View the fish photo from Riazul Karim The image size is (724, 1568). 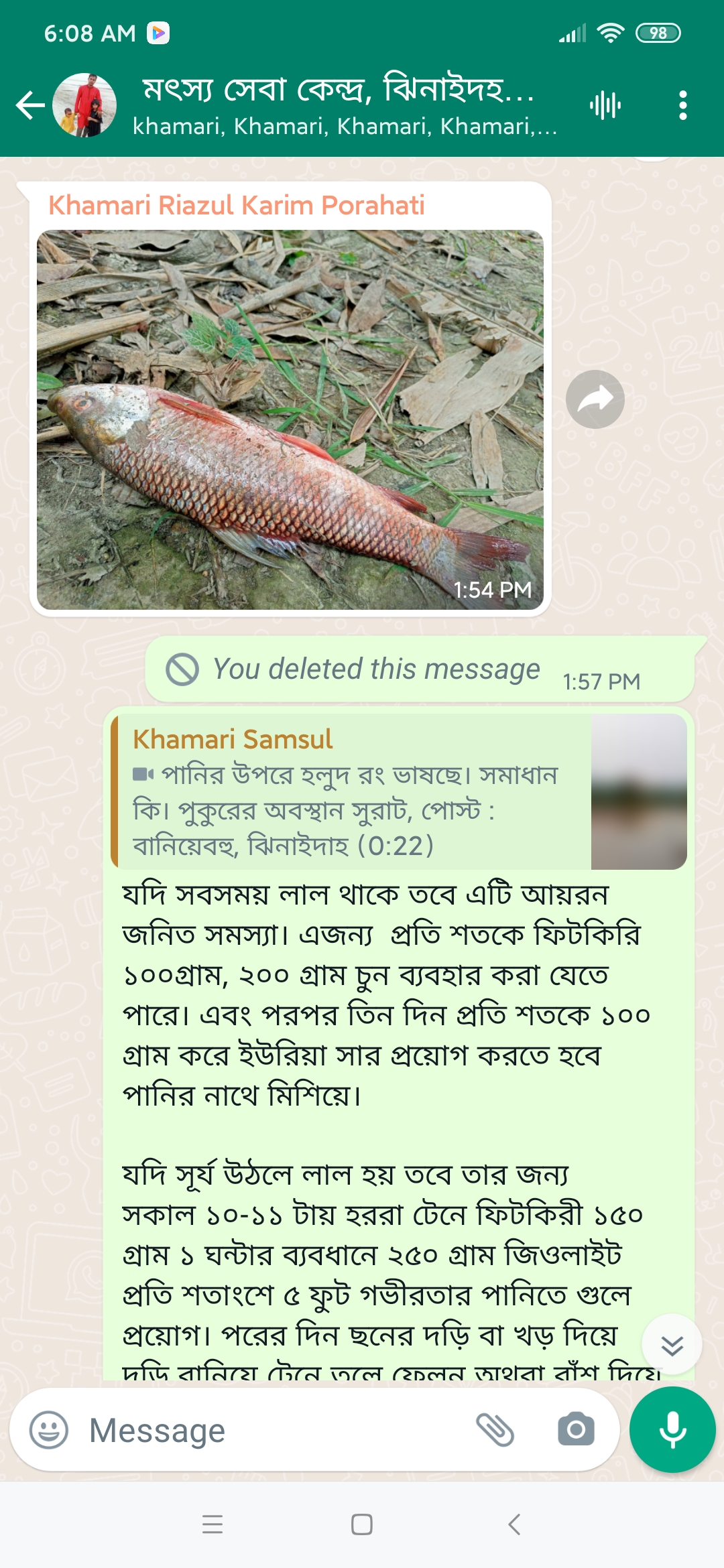pos(290,419)
